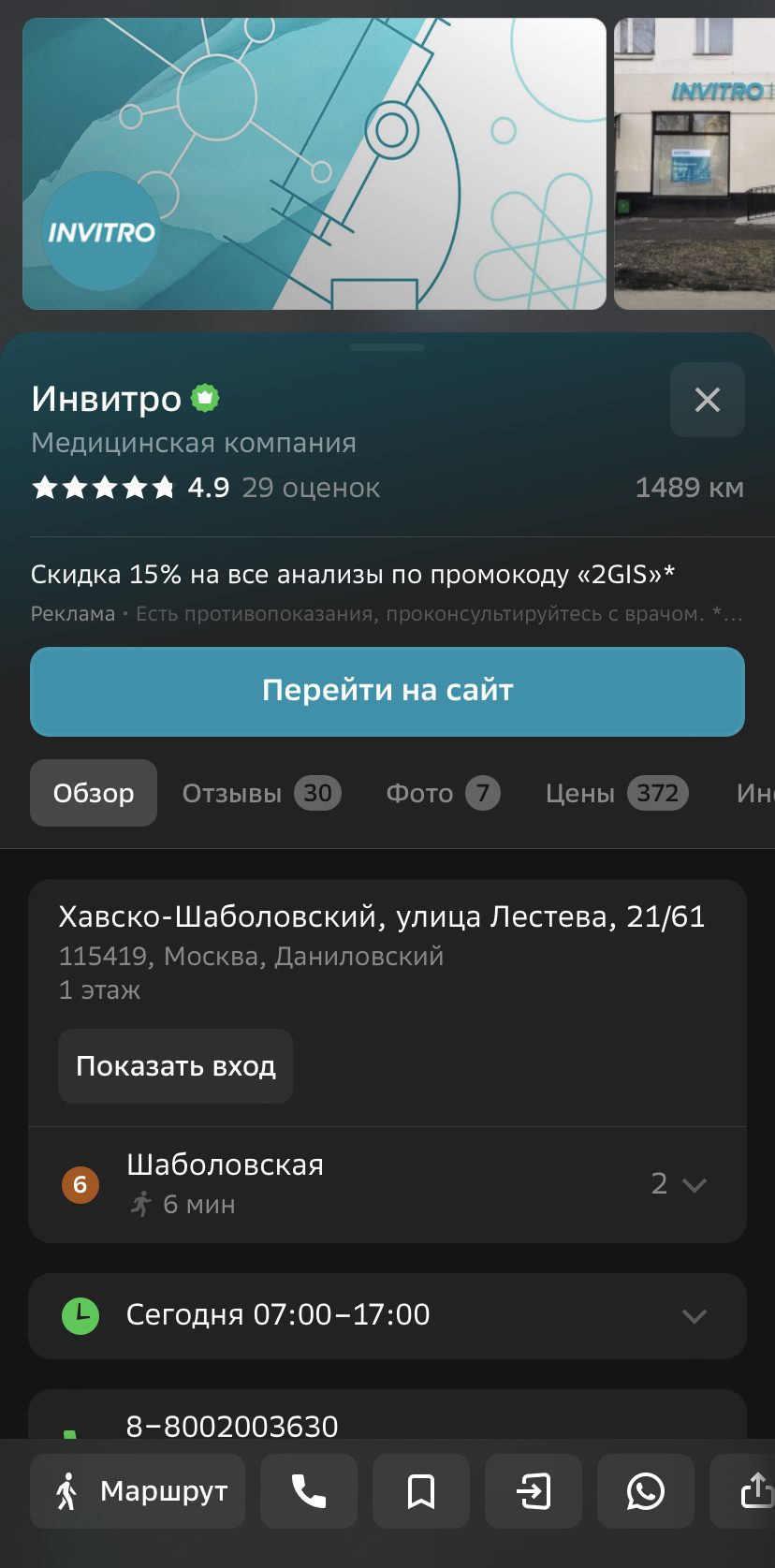This screenshot has width=775, height=1568.
Task: Open the Invitro building photo
Action: [695, 164]
